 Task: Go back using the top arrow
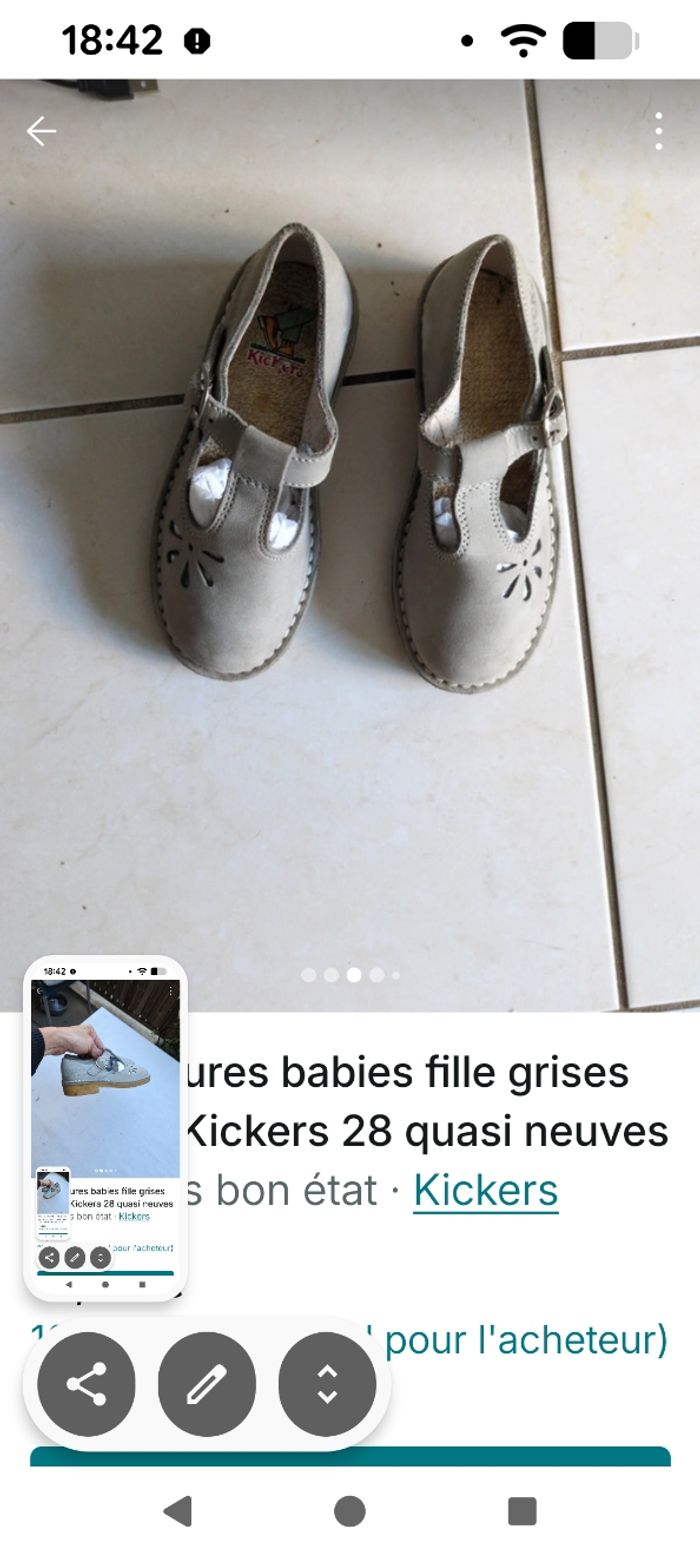41,131
